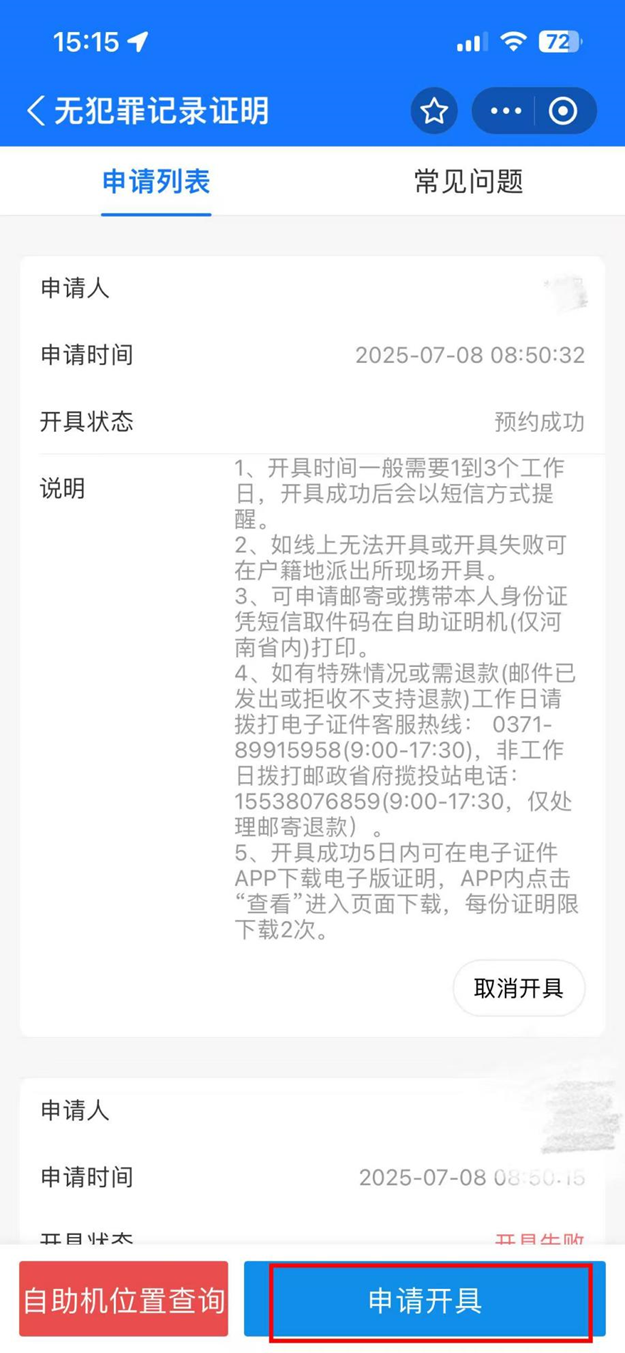Tap 取消开具 to cancel the application
Viewport: 625px width, 1353px height.
coord(519,989)
